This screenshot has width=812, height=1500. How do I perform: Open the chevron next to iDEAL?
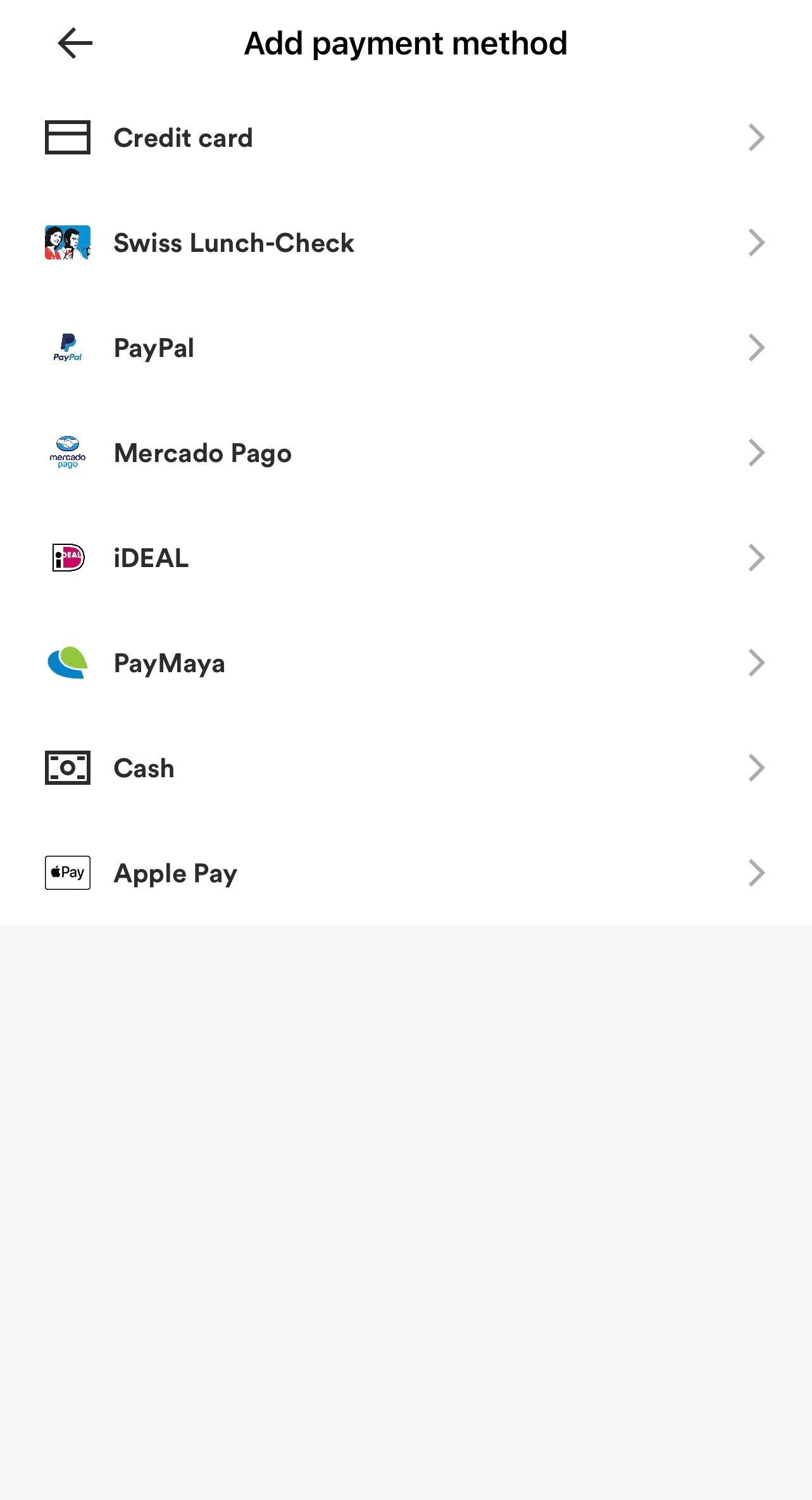pos(756,558)
